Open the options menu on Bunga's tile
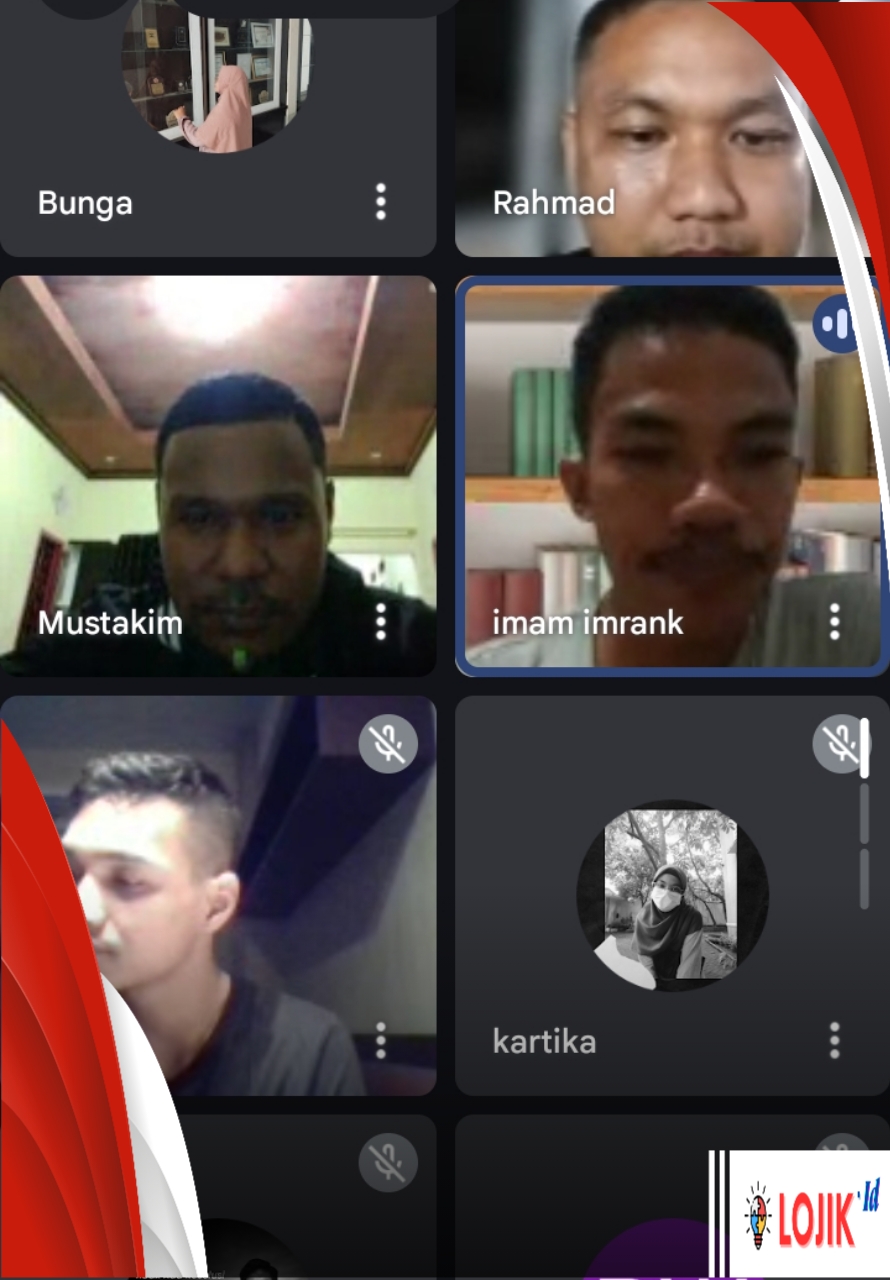 pyautogui.click(x=380, y=203)
